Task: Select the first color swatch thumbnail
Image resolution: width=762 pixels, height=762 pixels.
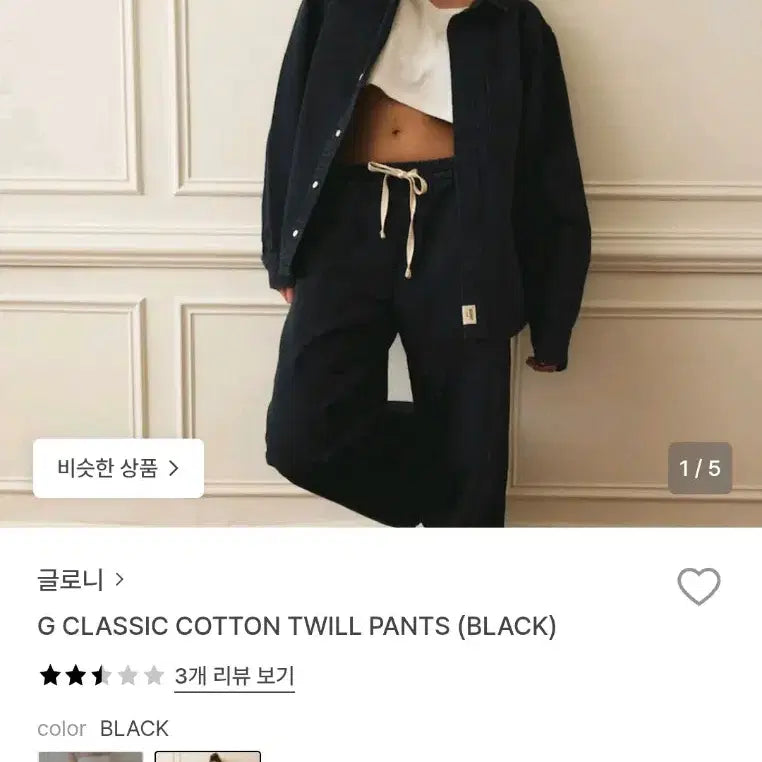Action: (x=91, y=756)
